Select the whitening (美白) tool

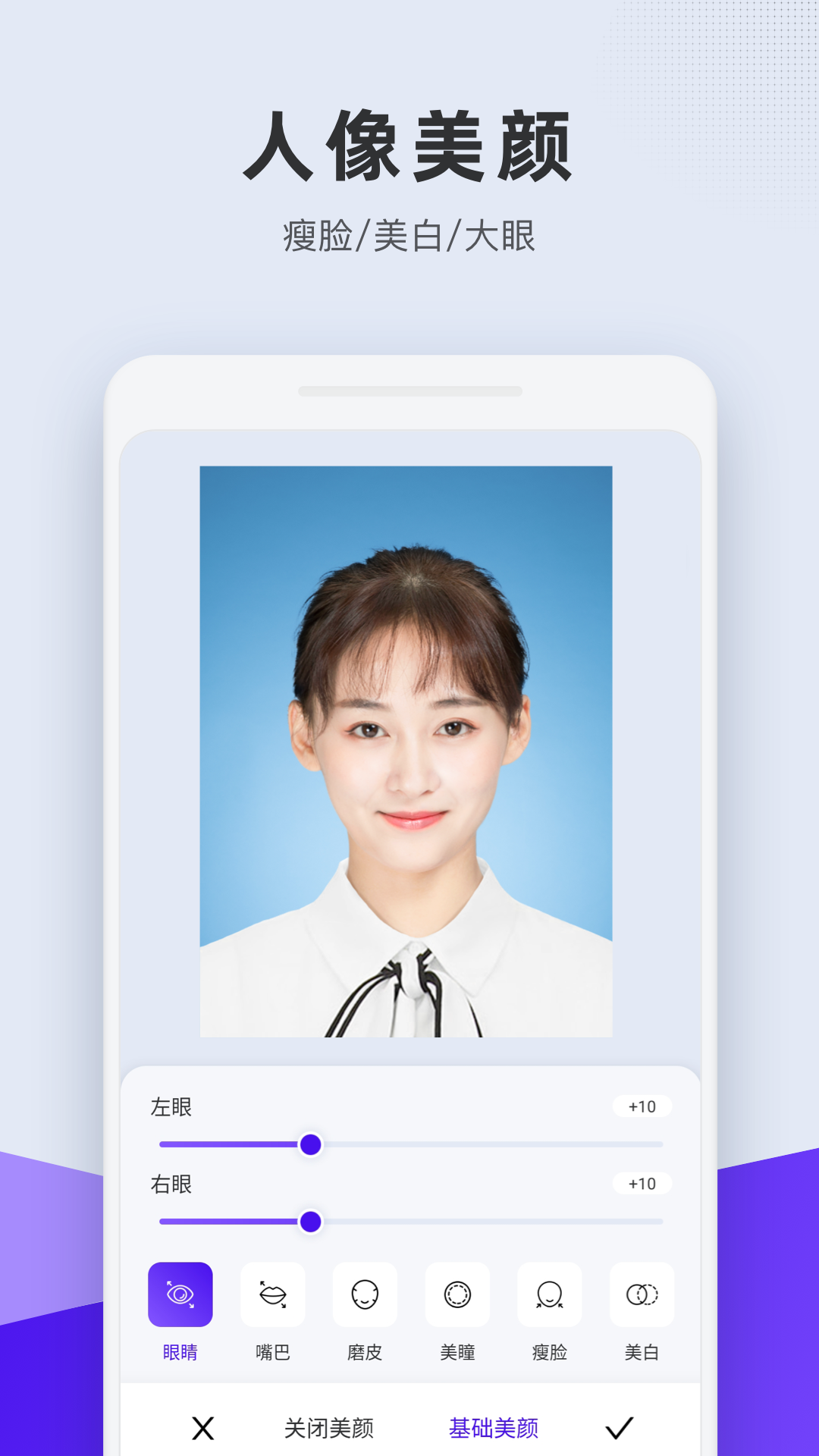[x=642, y=1294]
